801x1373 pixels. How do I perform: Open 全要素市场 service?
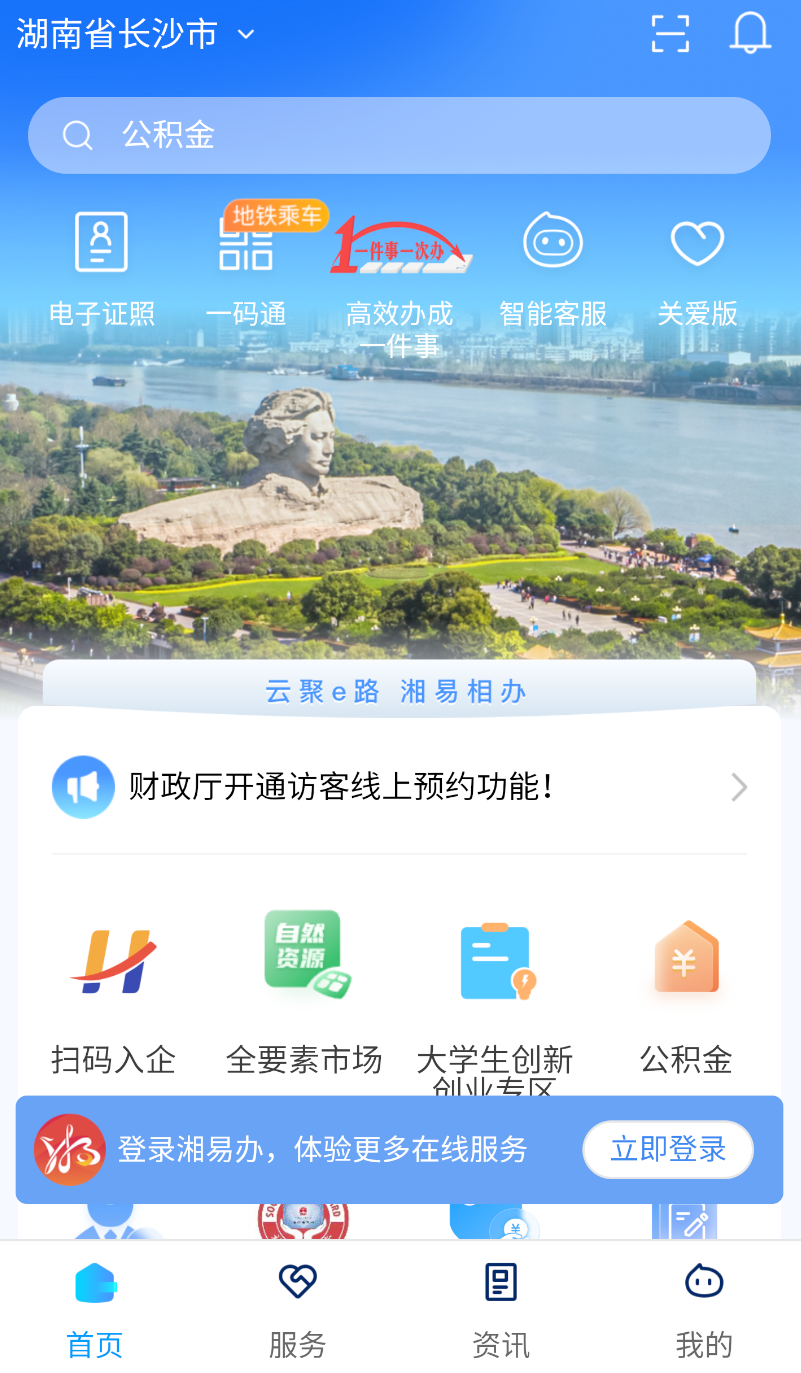(304, 995)
